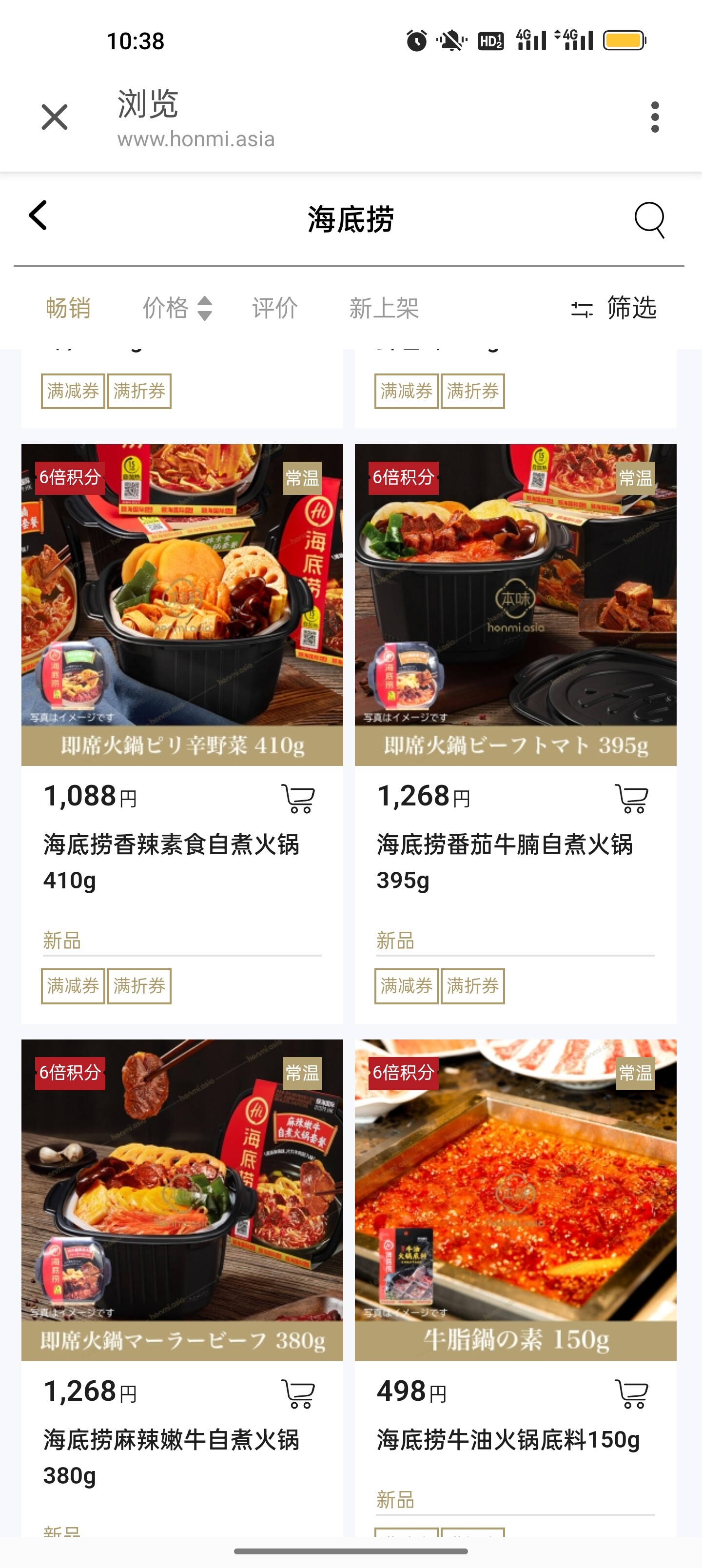This screenshot has width=702, height=1568.
Task: Add 海底捞香辣素食自煮火锅 to cart
Action: [298, 798]
